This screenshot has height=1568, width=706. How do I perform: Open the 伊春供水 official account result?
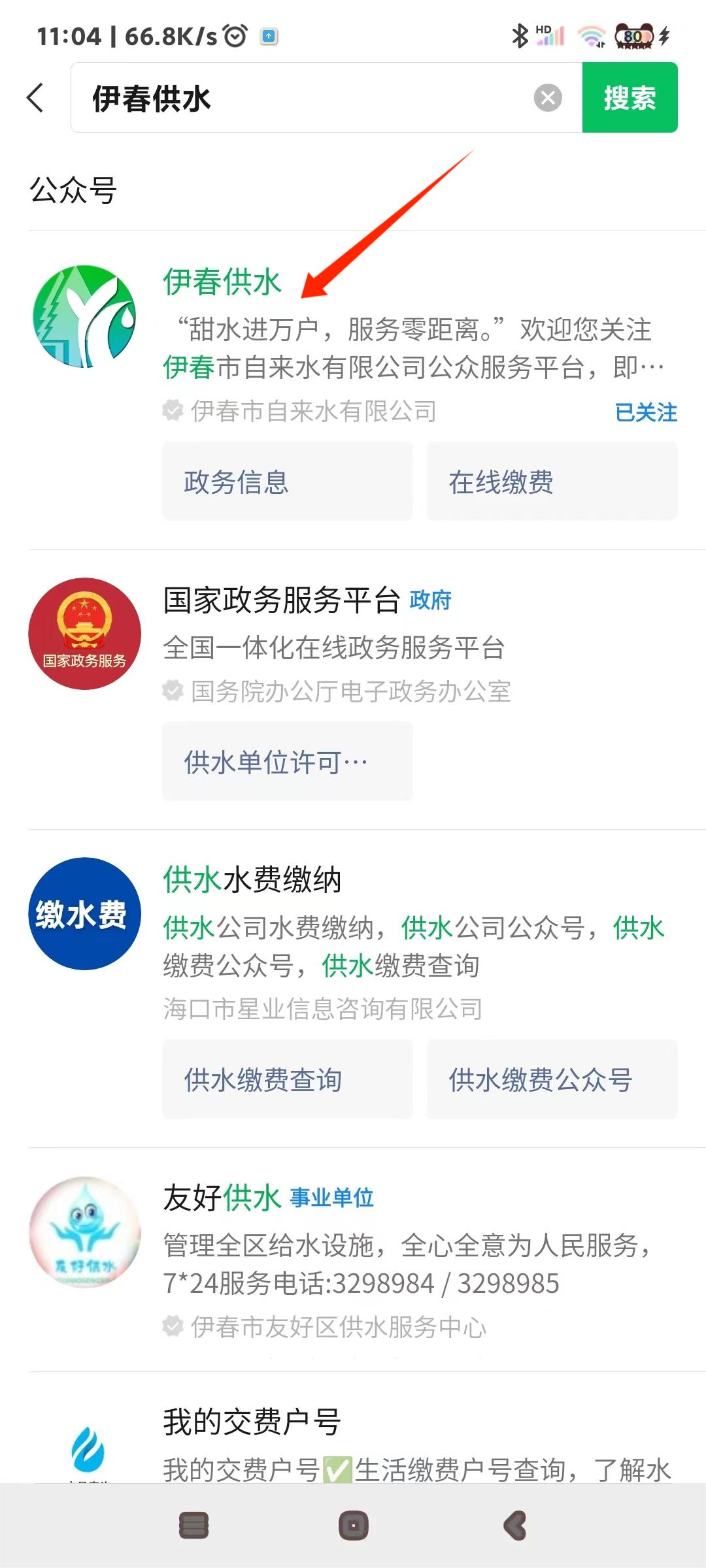[x=222, y=282]
